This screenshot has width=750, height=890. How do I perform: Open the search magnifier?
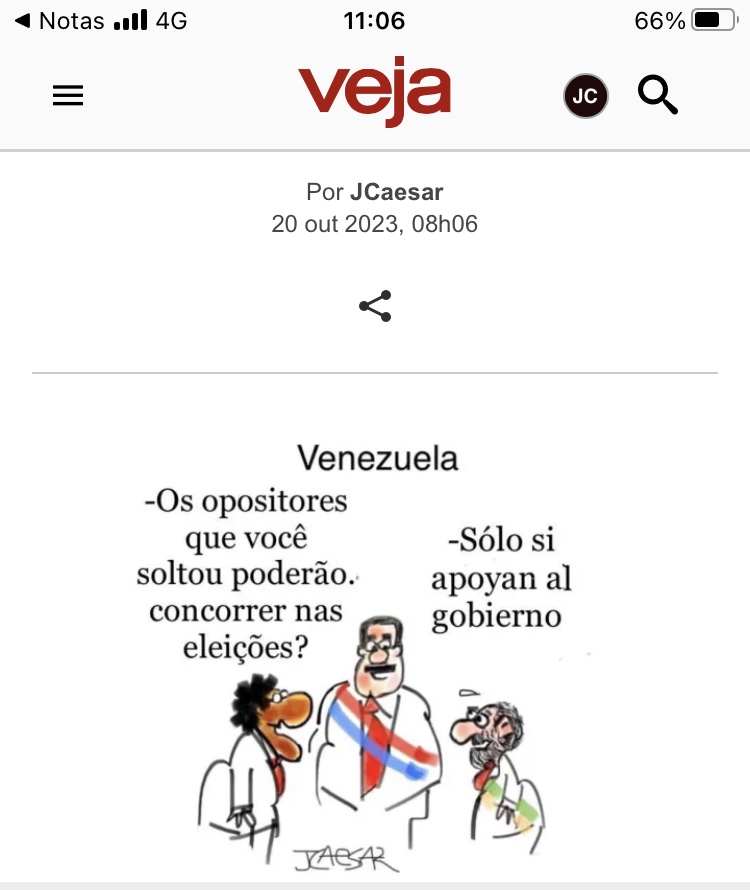point(658,96)
